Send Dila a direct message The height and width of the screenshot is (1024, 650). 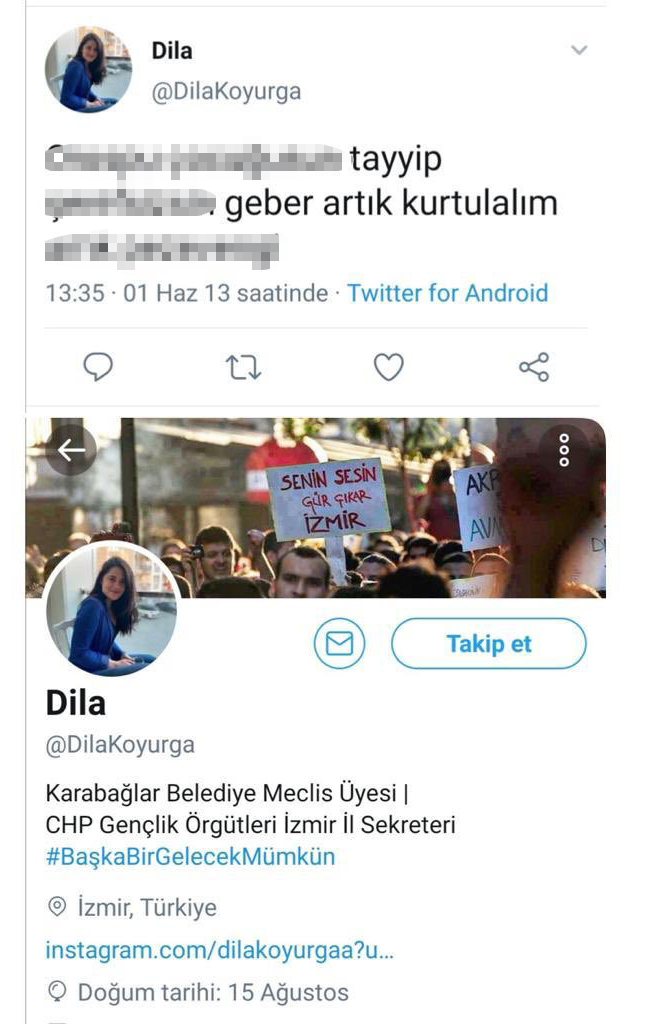(339, 644)
